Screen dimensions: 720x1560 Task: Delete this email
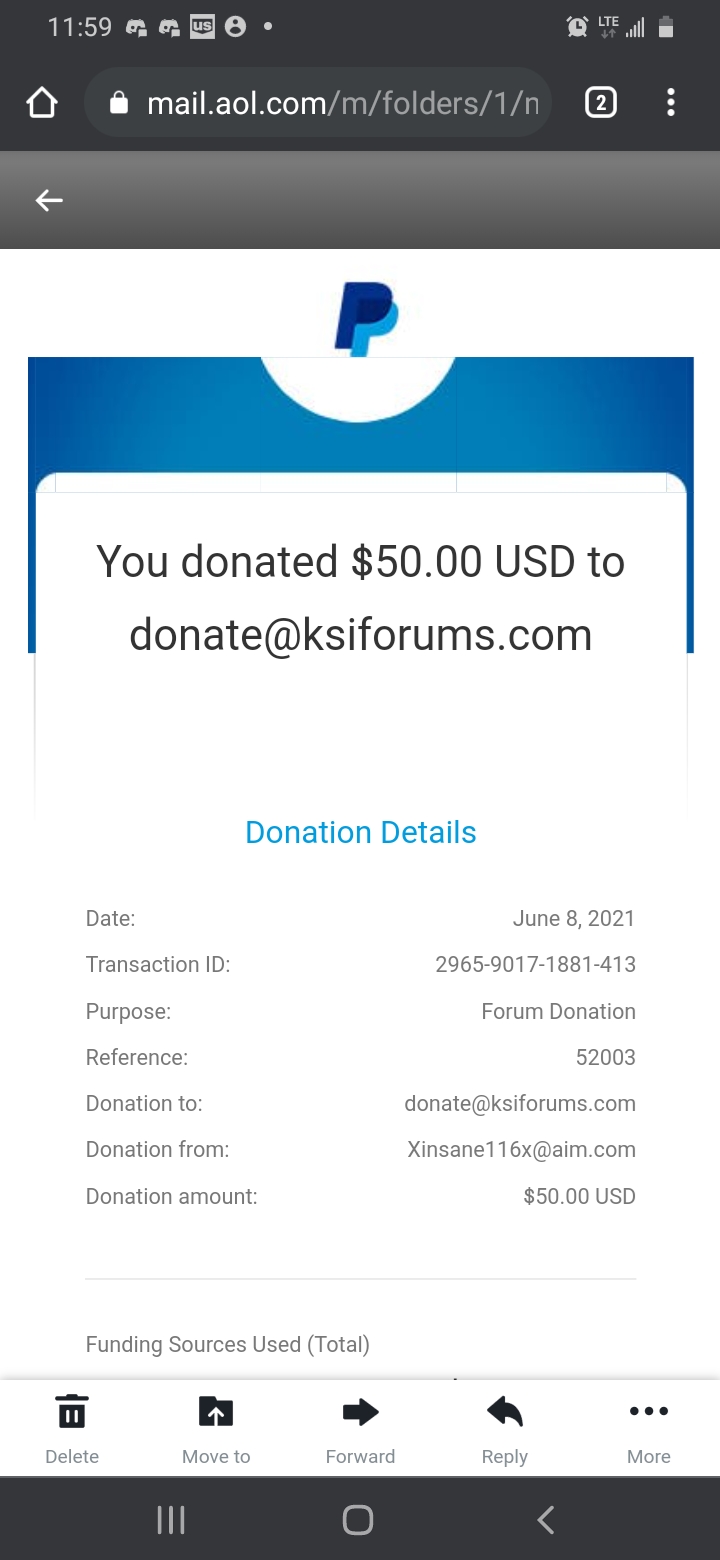[x=72, y=1428]
